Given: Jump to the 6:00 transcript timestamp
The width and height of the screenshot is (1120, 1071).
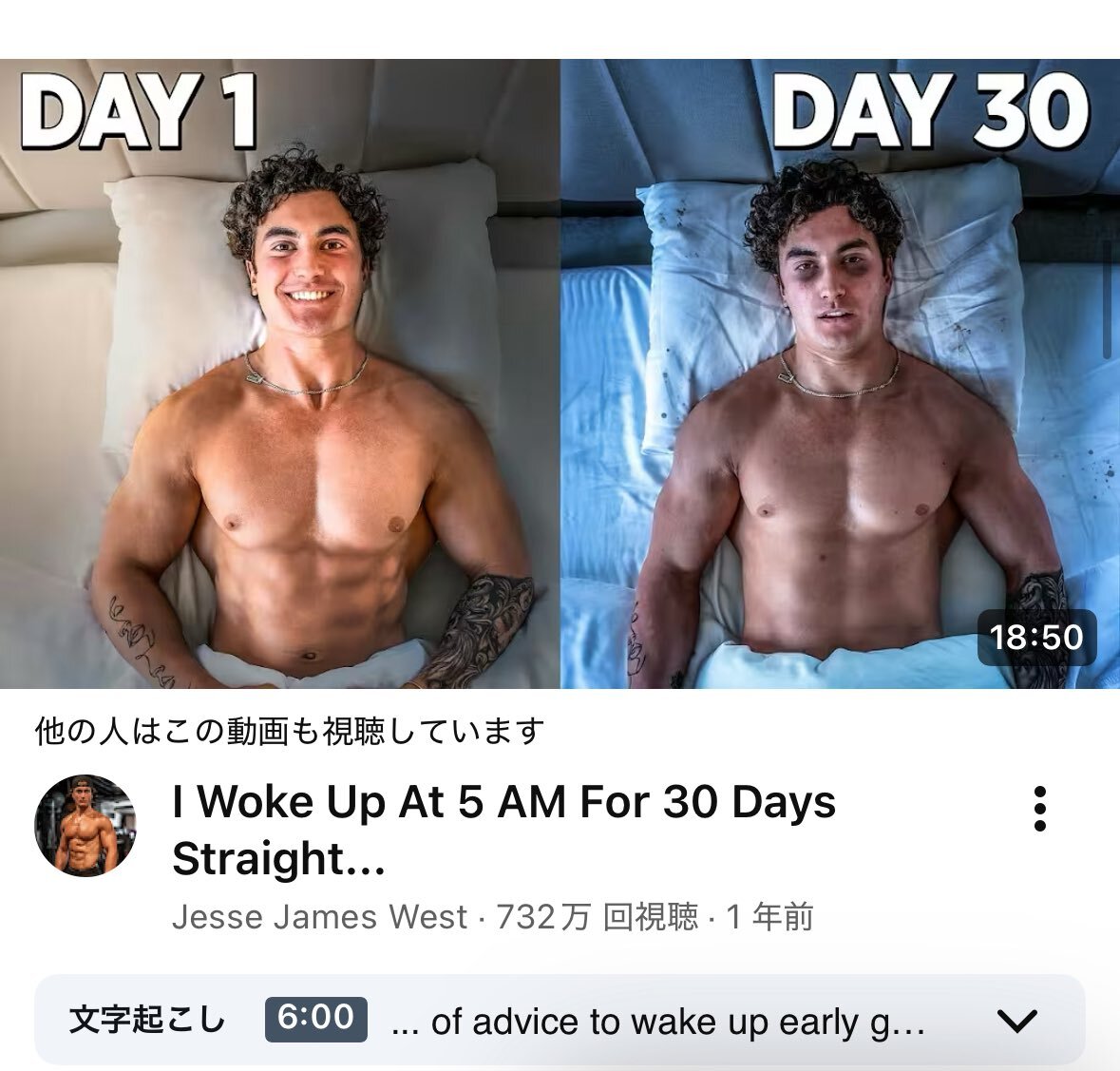Looking at the screenshot, I should tap(315, 1019).
